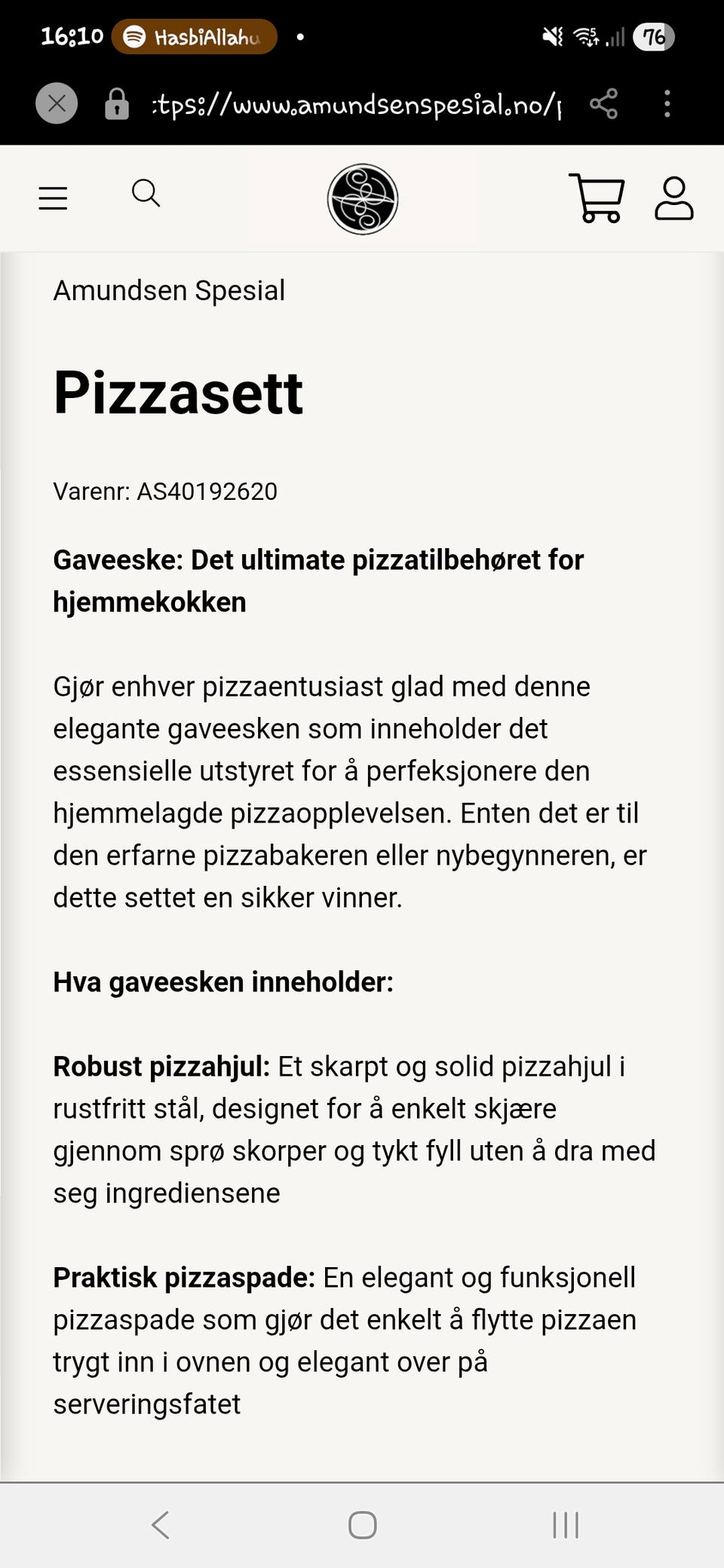Screen dimensions: 724x1568
Task: View site security via the padlock
Action: (117, 106)
